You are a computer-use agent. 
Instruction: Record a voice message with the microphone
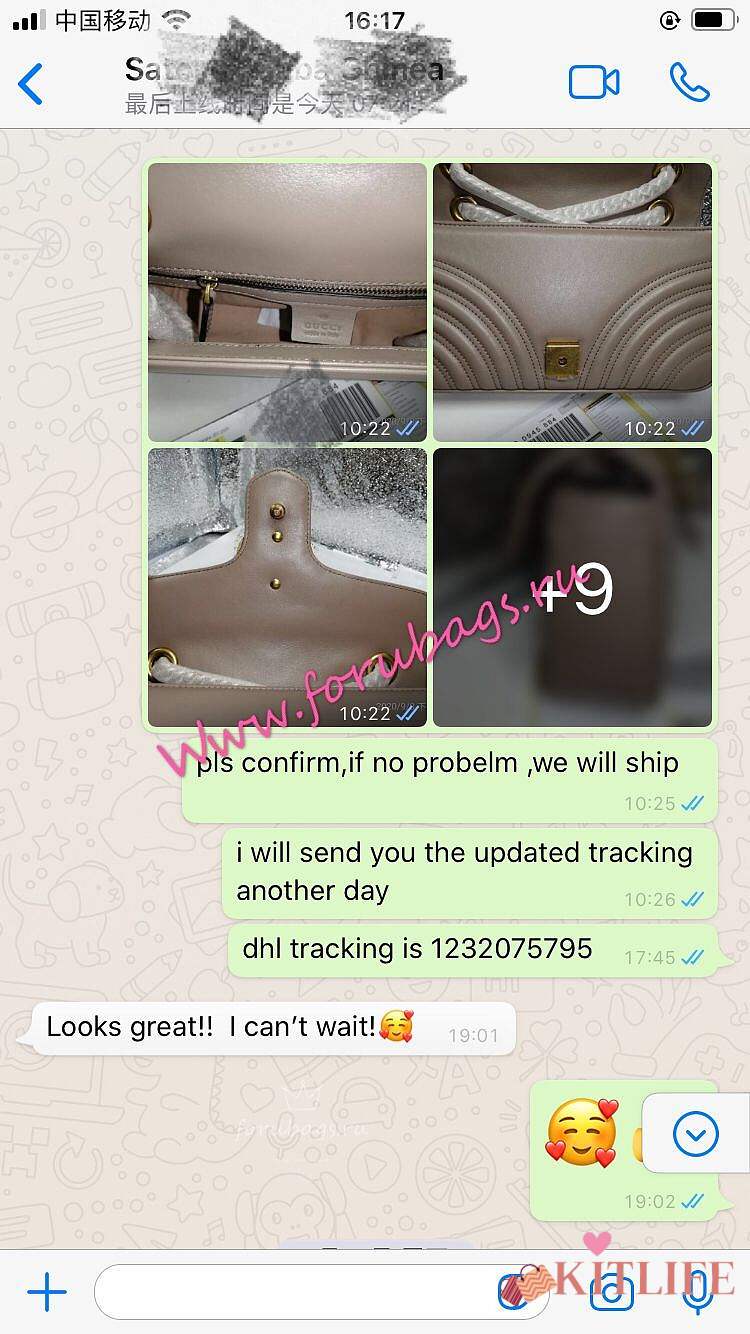pos(697,1293)
